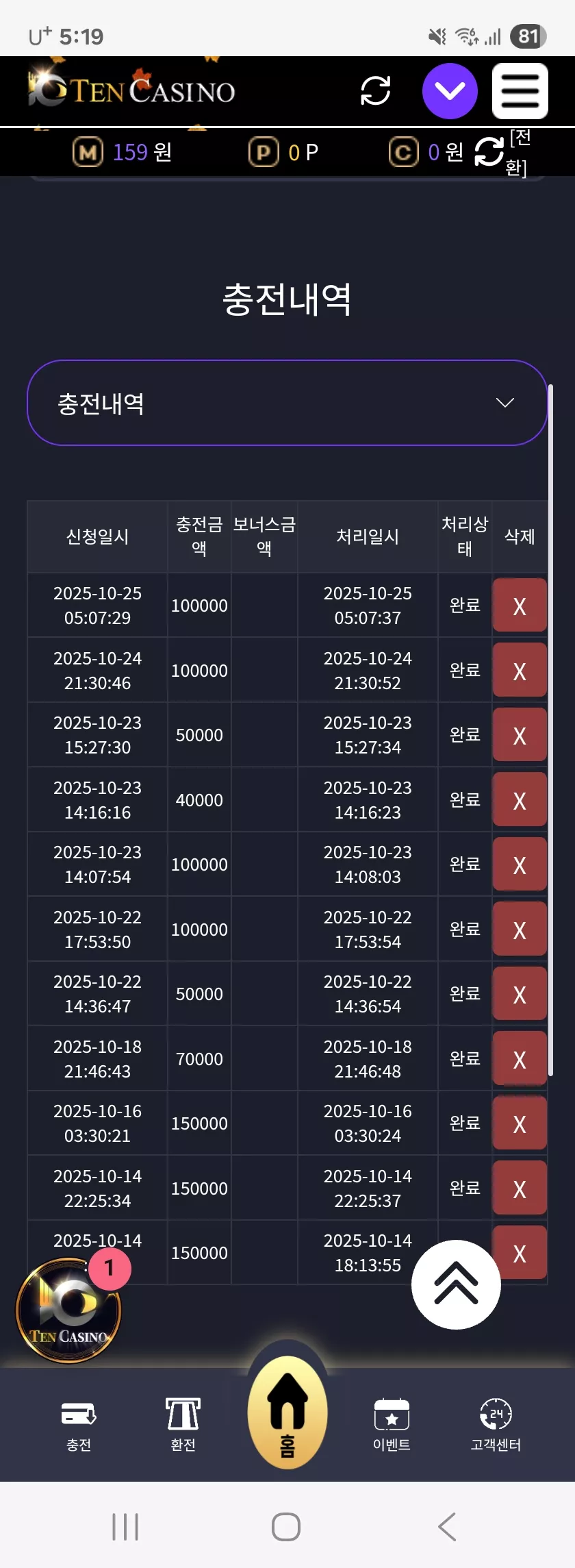575x1568 pixels.
Task: Open the hamburger menu
Action: pos(520,91)
